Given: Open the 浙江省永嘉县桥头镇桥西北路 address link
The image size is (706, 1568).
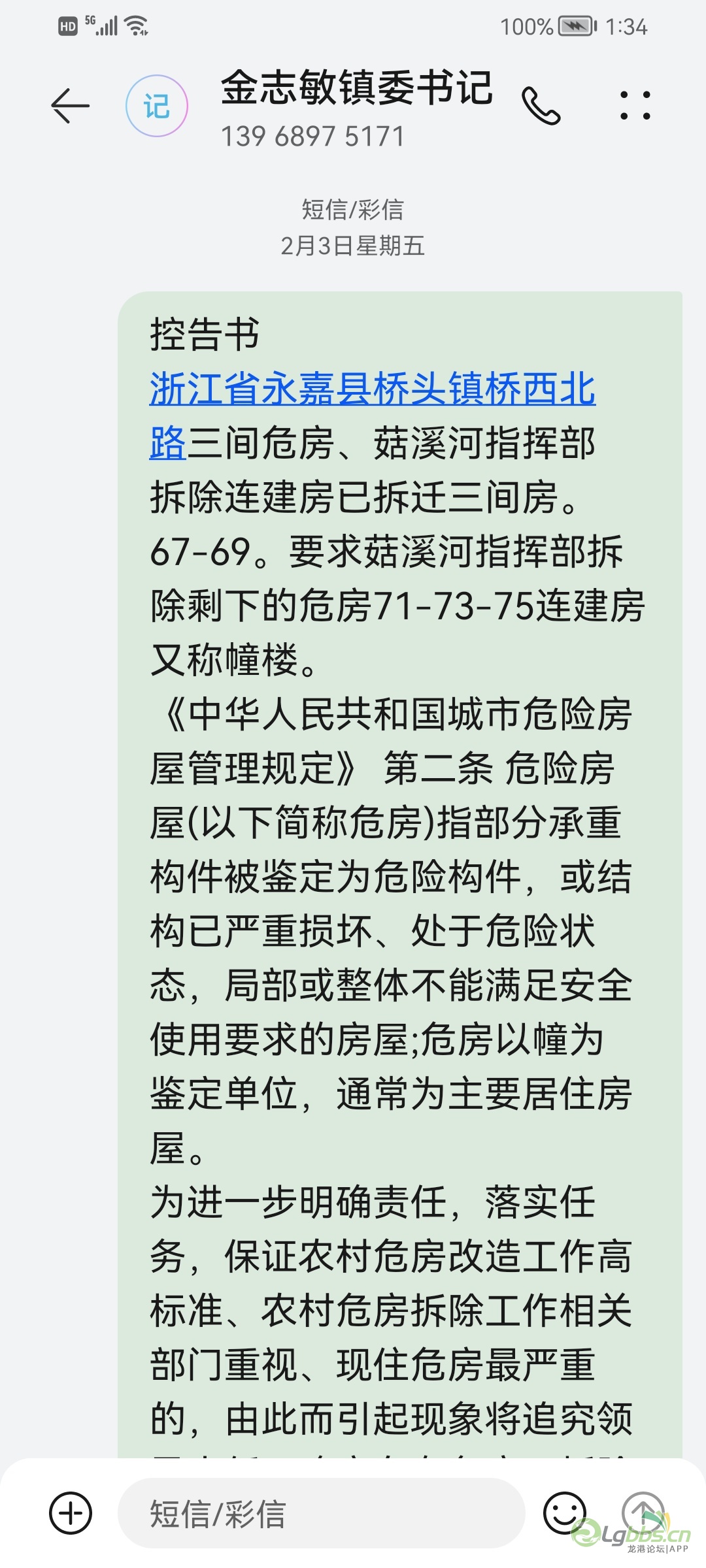Looking at the screenshot, I should (372, 389).
